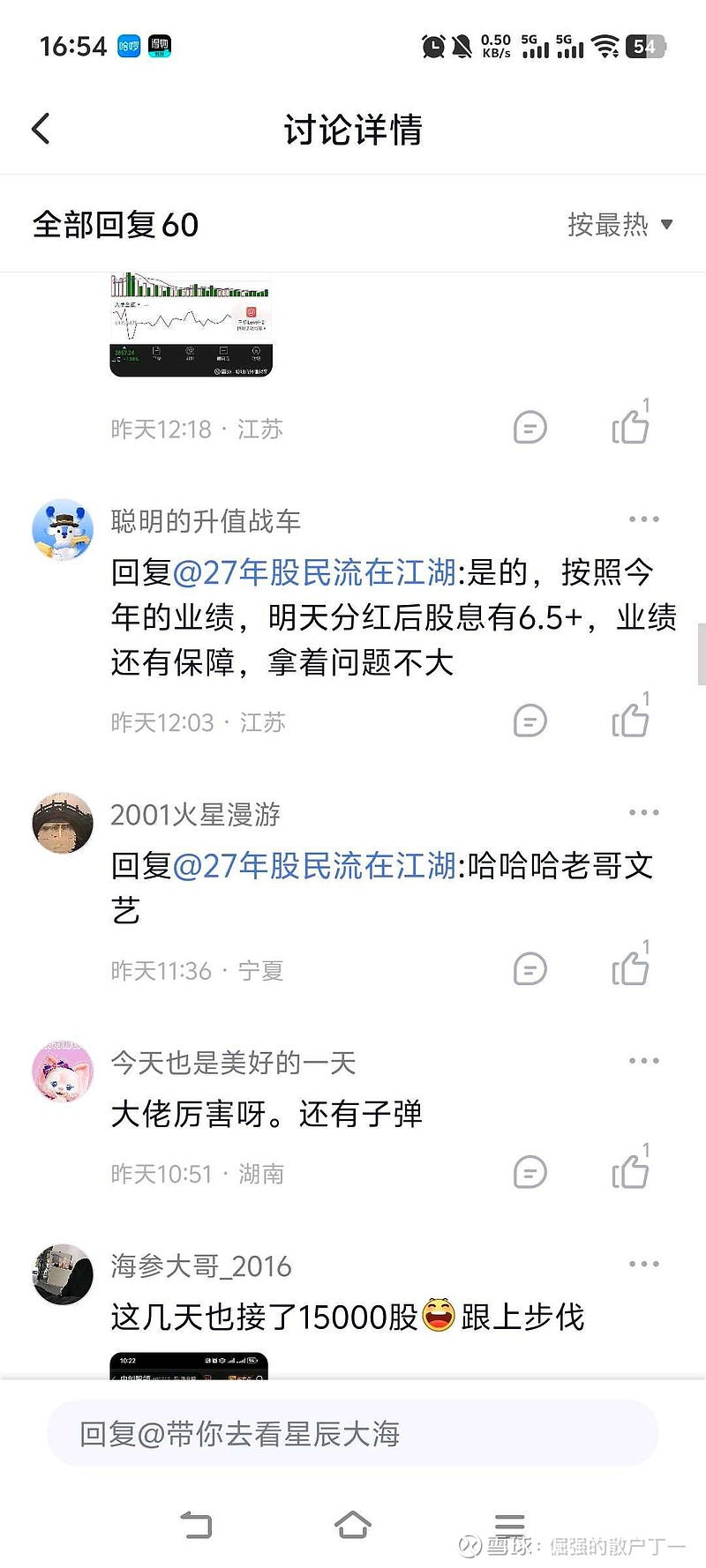
Task: Tap the three-dot expander on 2001火星漫游's comment
Action: [x=643, y=812]
